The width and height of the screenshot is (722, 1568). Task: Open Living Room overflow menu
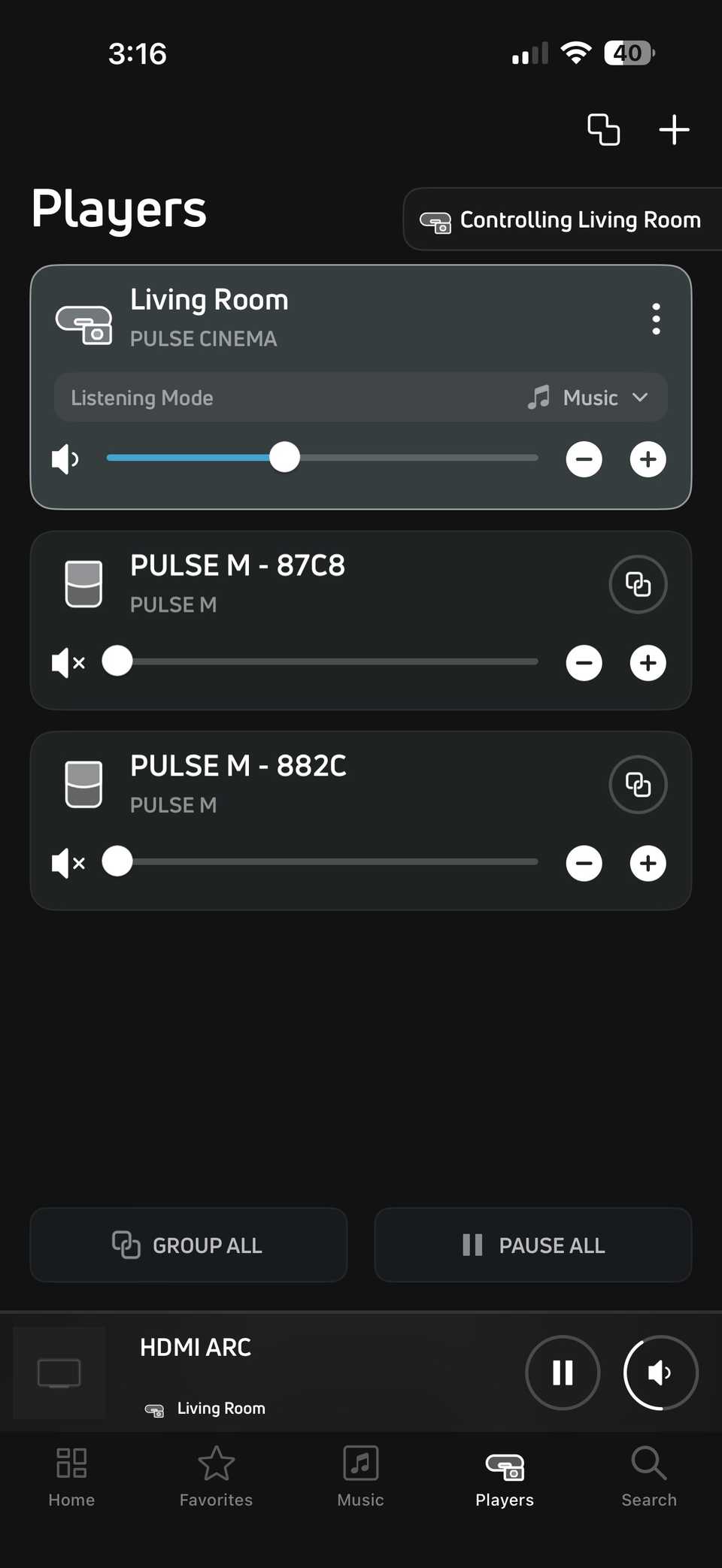(x=656, y=319)
